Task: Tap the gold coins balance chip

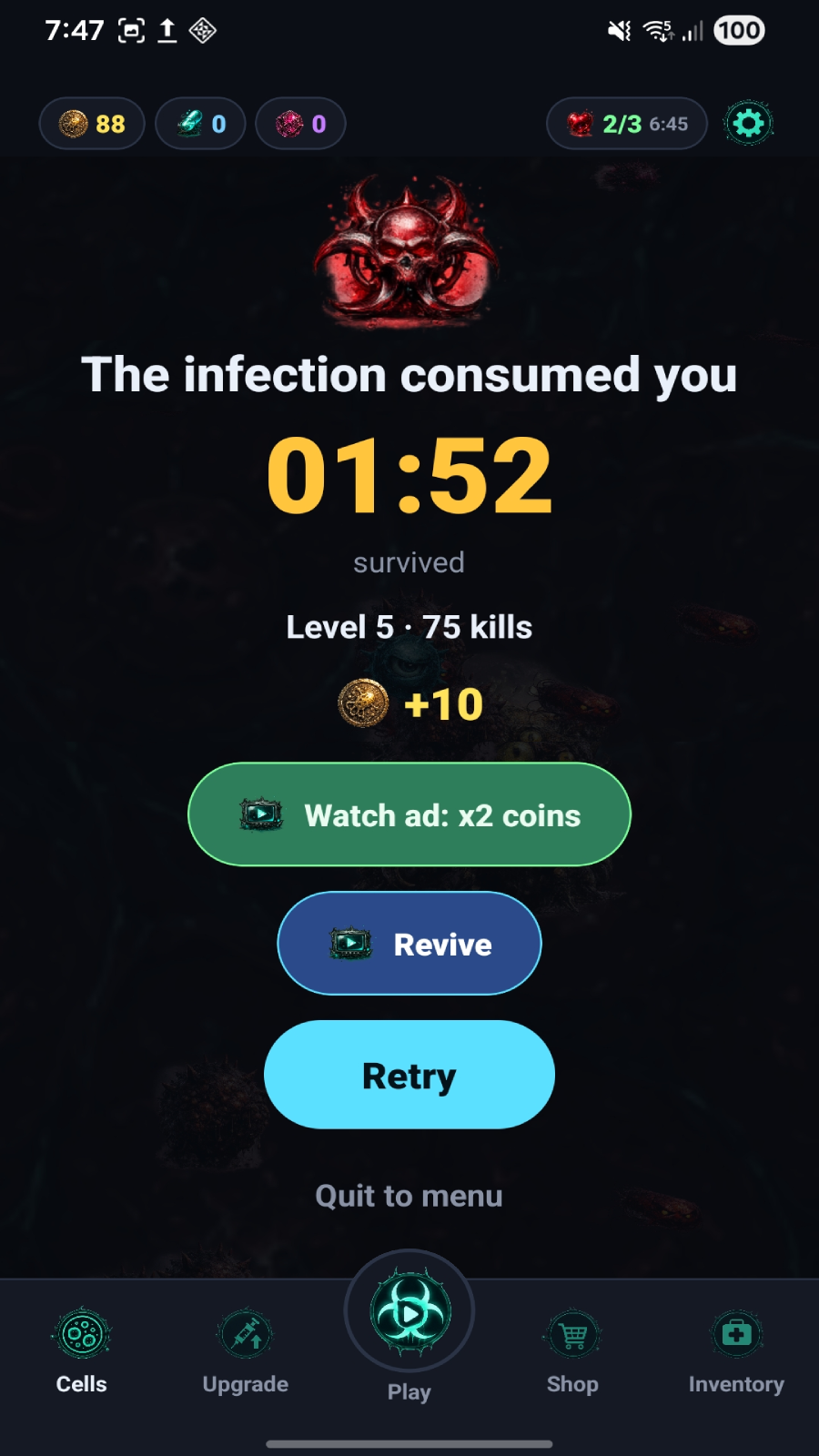Action: click(92, 123)
